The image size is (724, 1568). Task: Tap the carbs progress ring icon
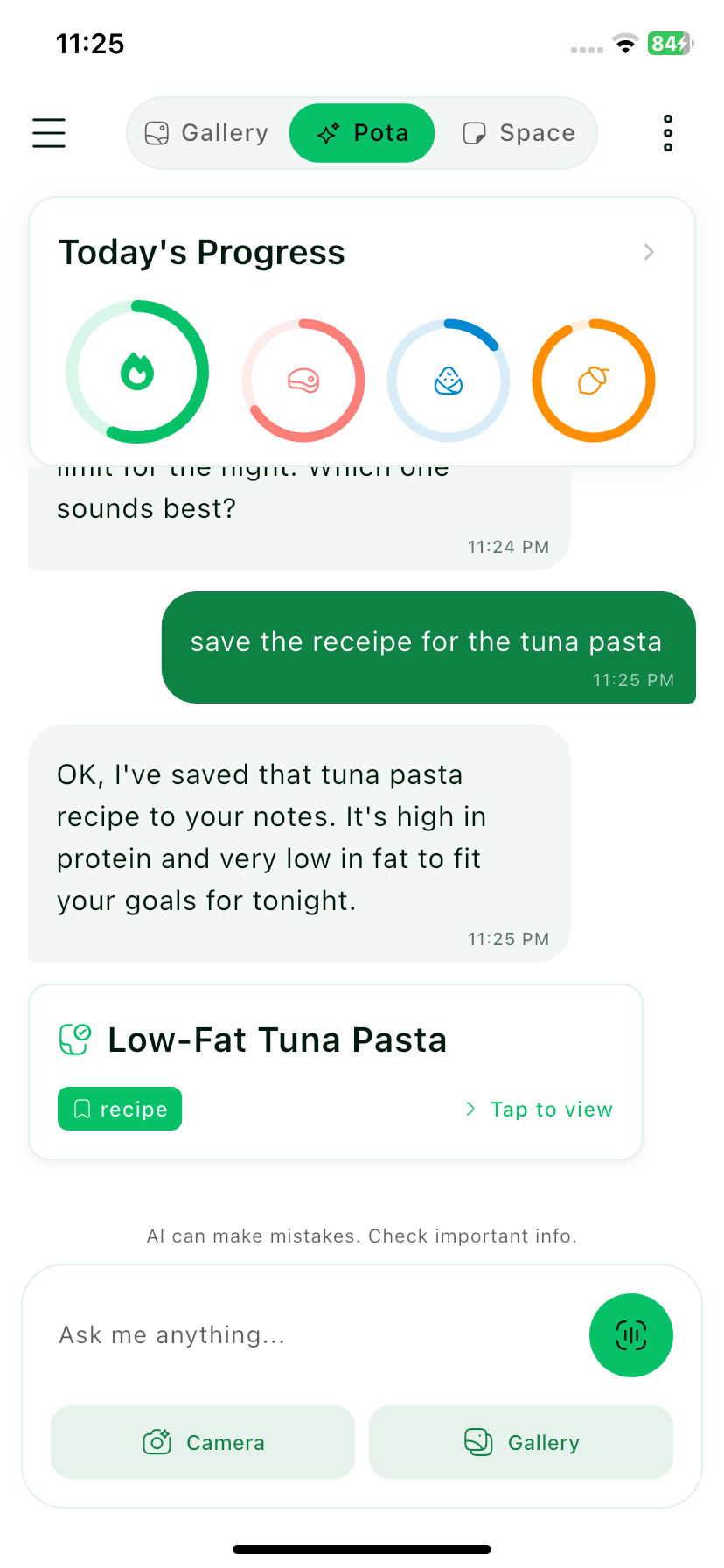click(448, 380)
